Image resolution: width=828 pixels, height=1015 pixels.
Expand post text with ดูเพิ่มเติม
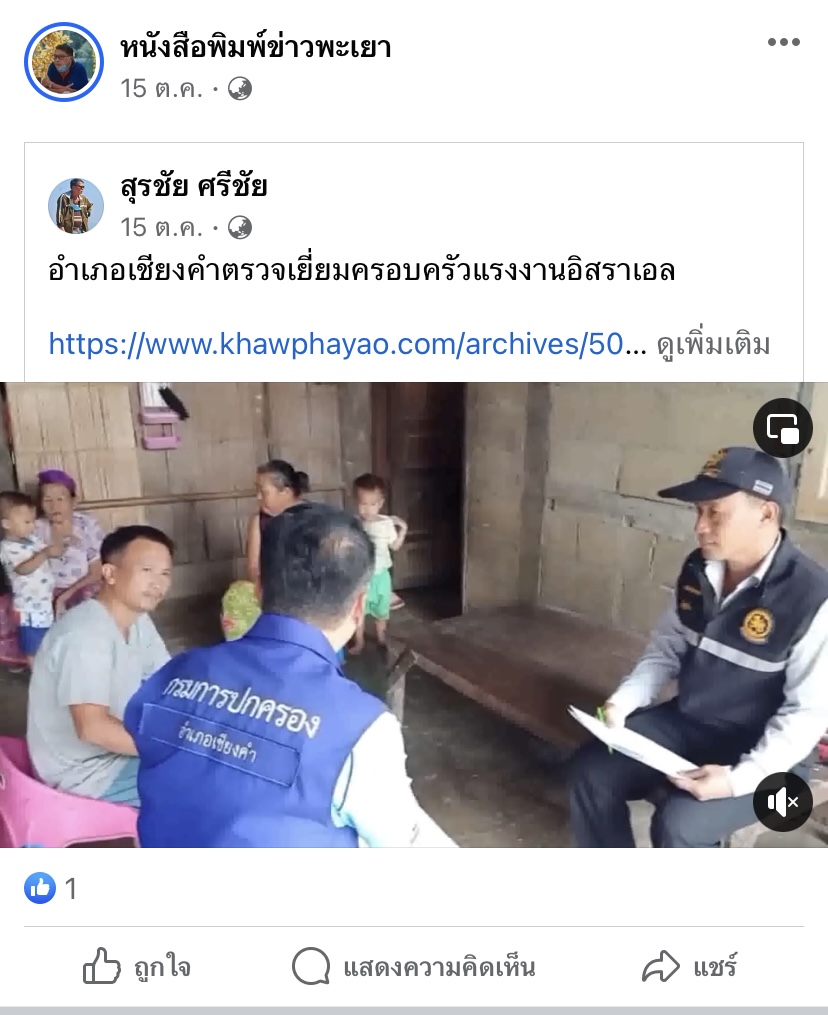pyautogui.click(x=713, y=345)
